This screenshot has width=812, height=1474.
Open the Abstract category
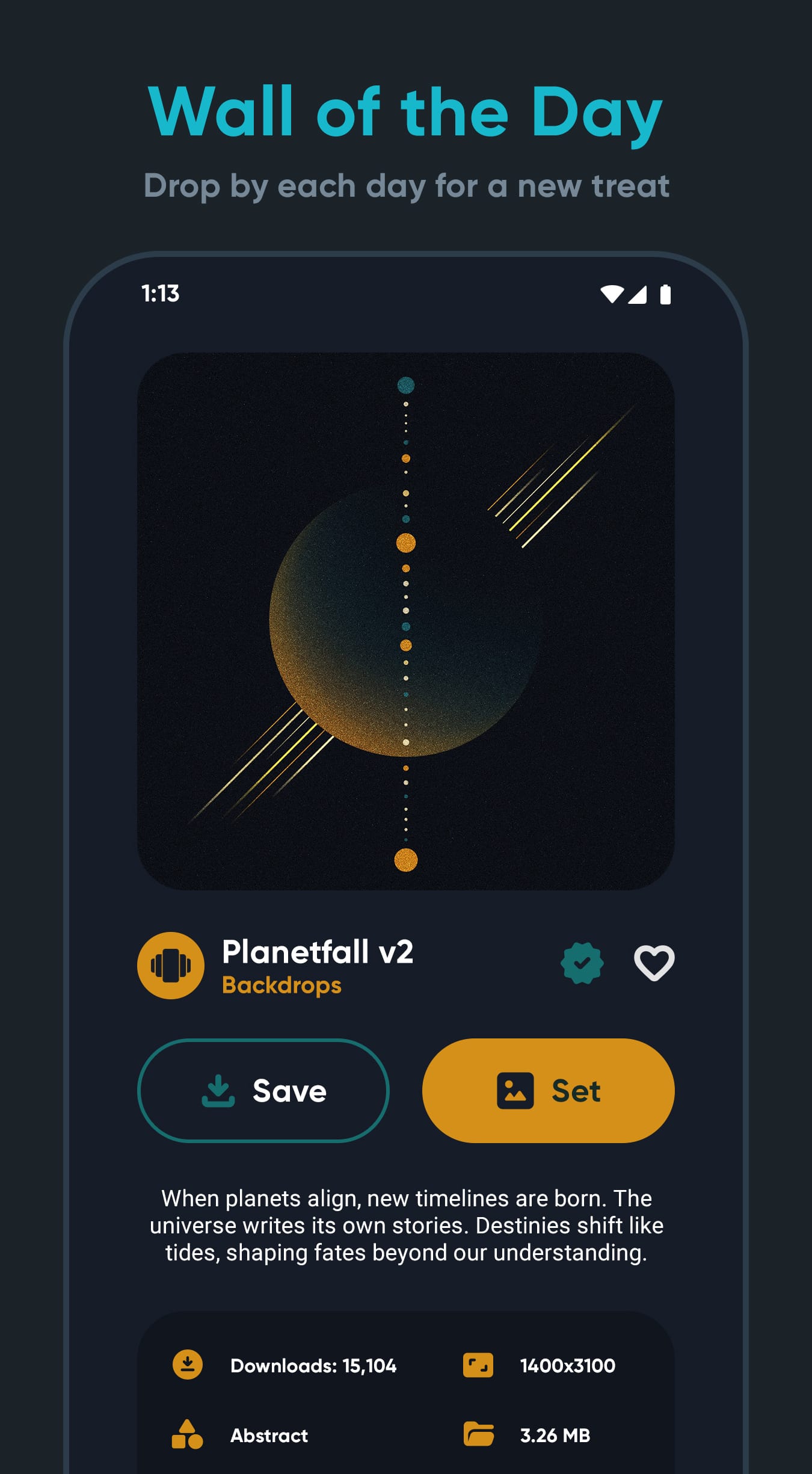(x=268, y=1435)
